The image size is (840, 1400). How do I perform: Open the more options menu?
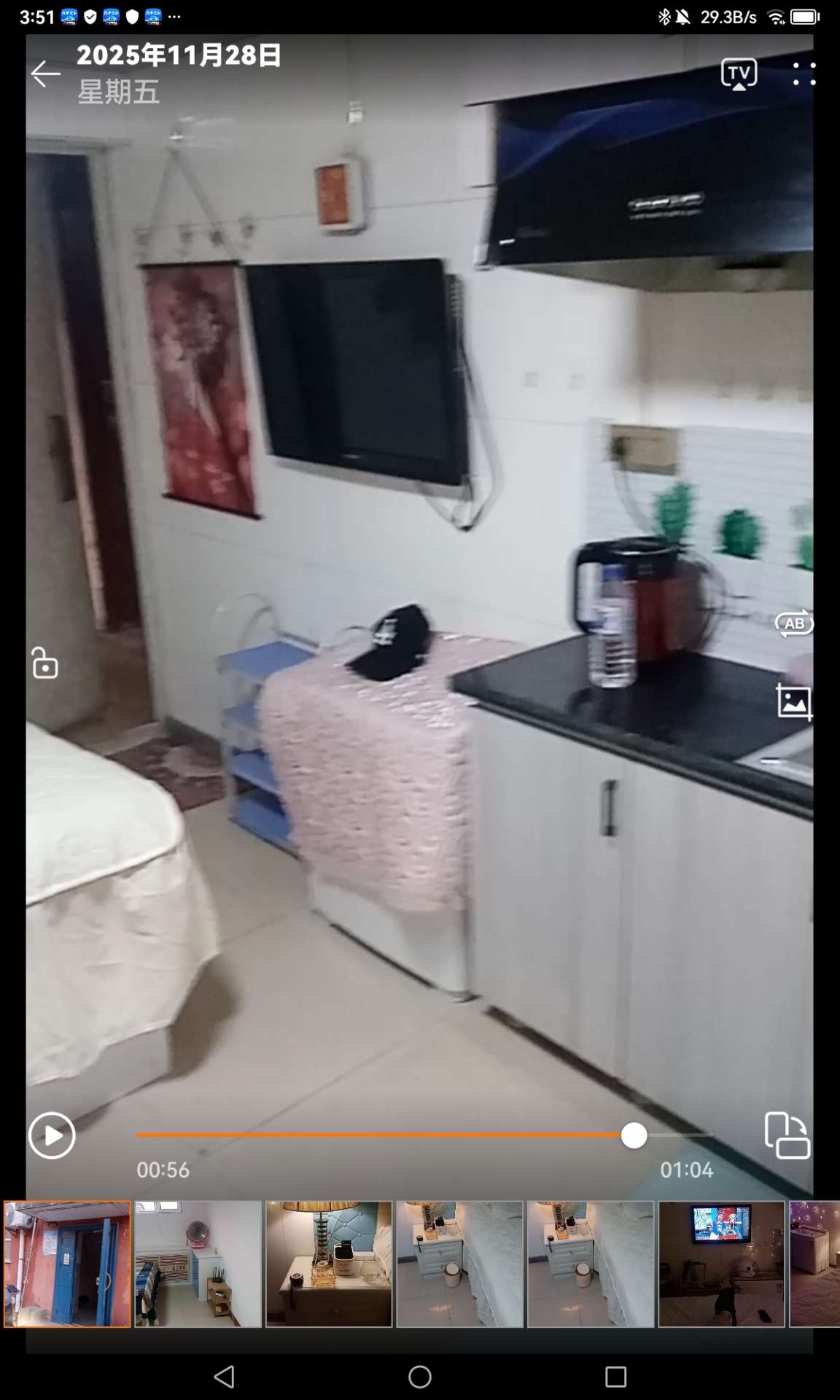804,74
